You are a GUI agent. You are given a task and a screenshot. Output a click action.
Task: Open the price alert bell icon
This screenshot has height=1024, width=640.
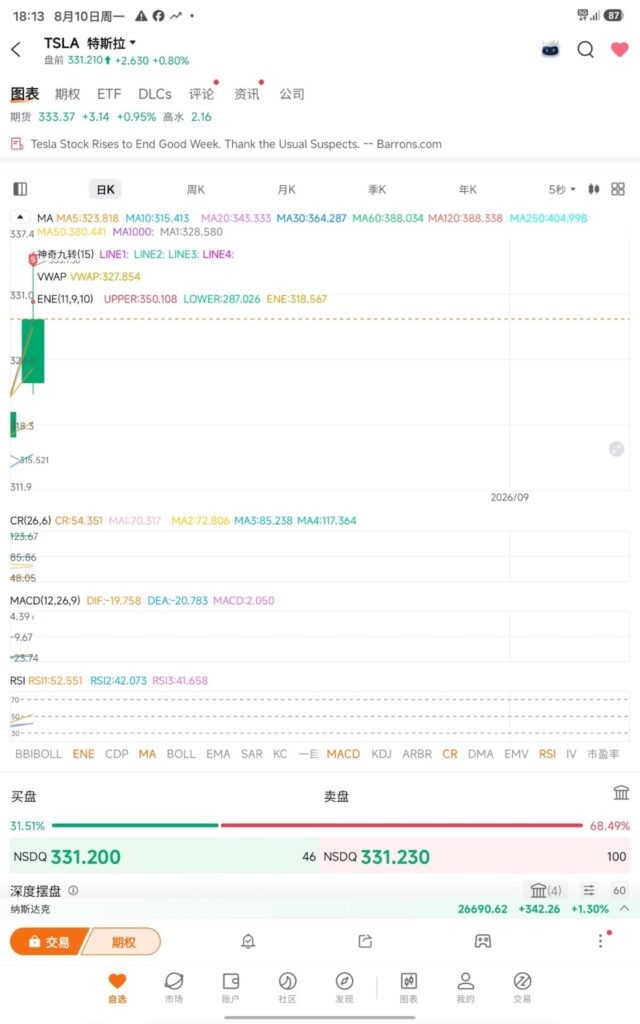248,941
